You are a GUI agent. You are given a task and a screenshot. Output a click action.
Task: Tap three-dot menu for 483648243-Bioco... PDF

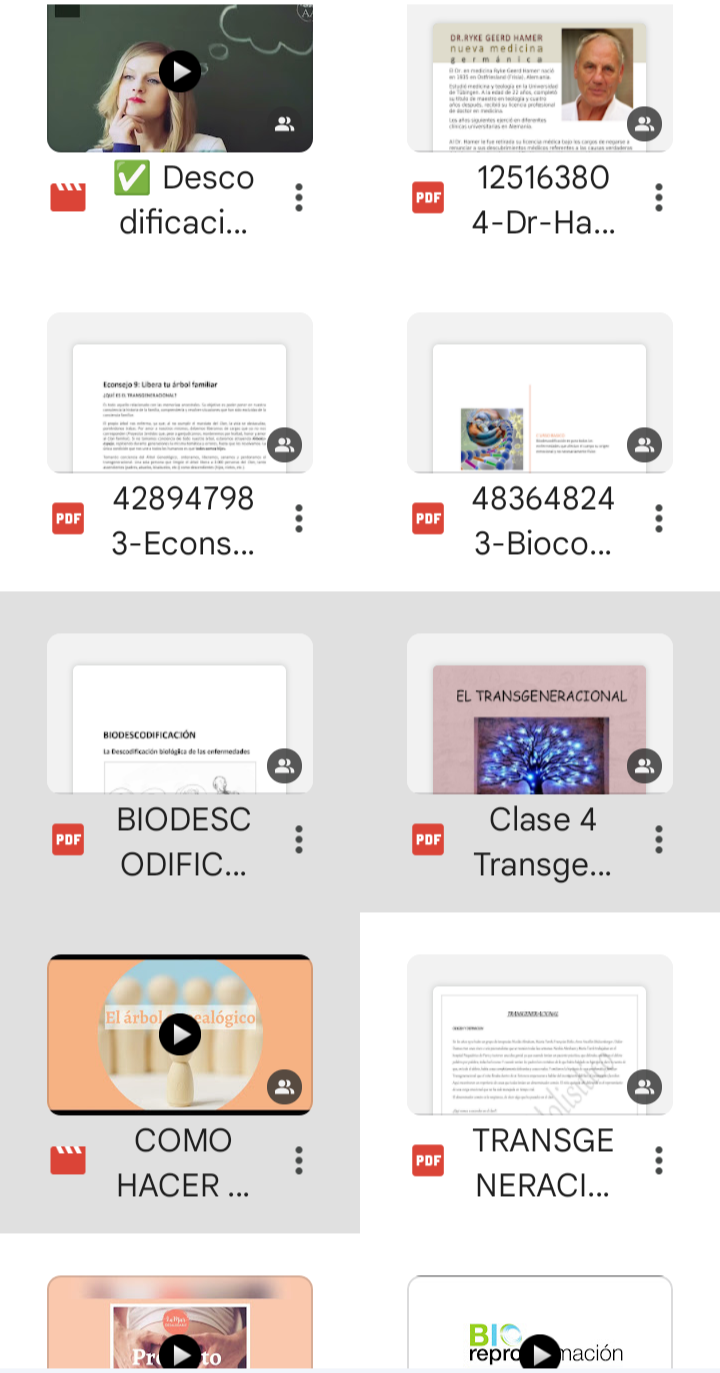pos(659,519)
